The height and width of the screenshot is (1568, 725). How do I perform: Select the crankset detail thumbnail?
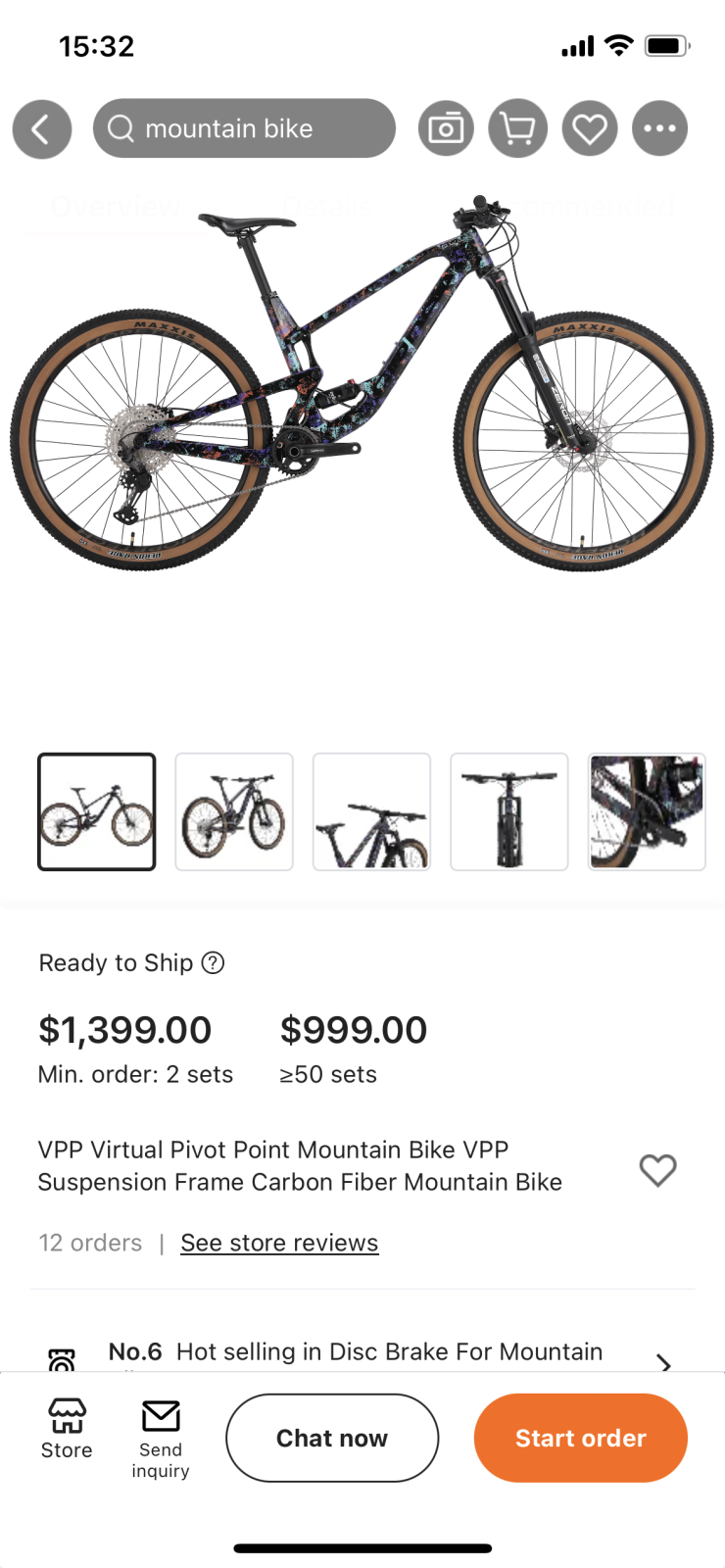[646, 811]
